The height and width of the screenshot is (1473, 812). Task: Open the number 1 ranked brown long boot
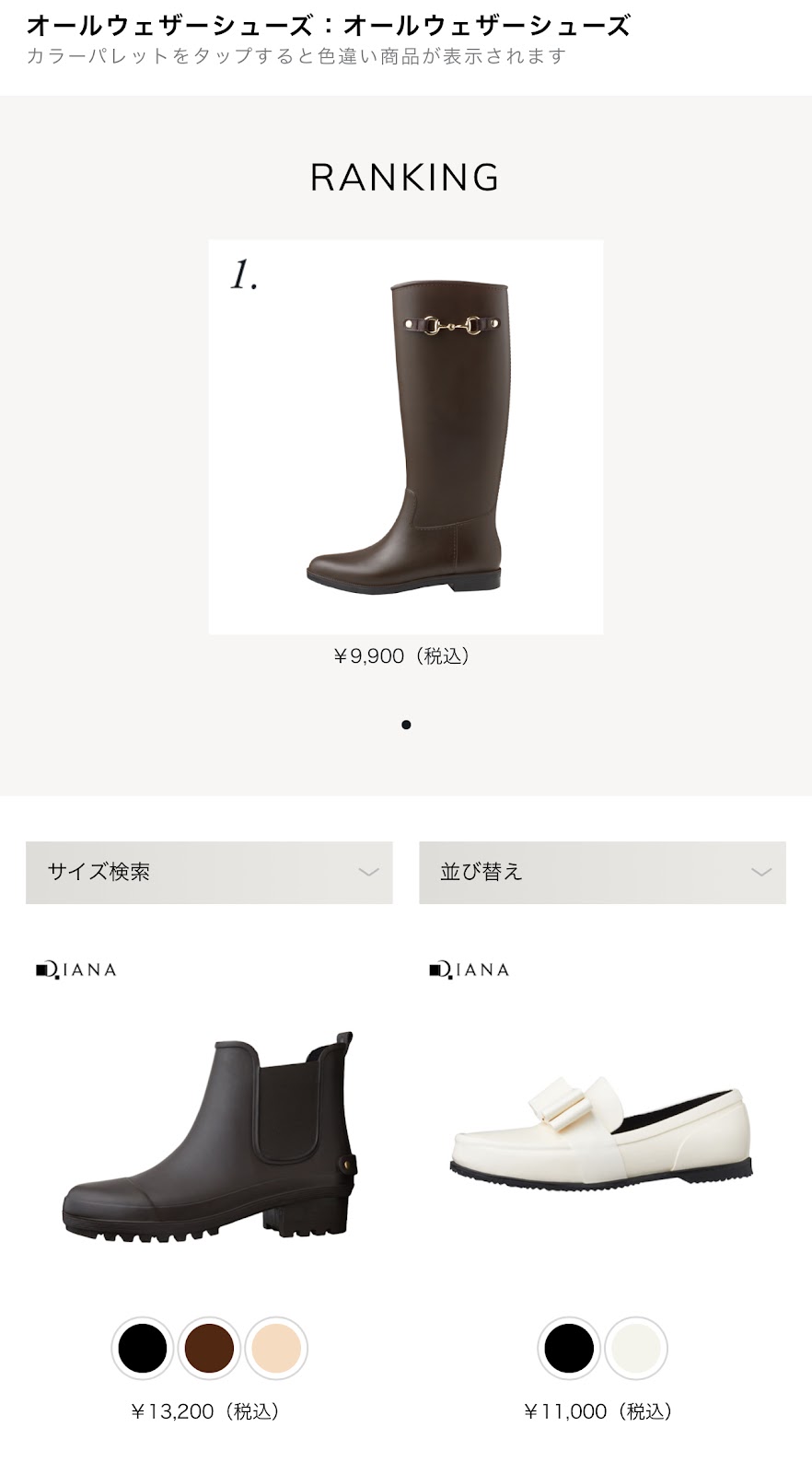(x=405, y=437)
